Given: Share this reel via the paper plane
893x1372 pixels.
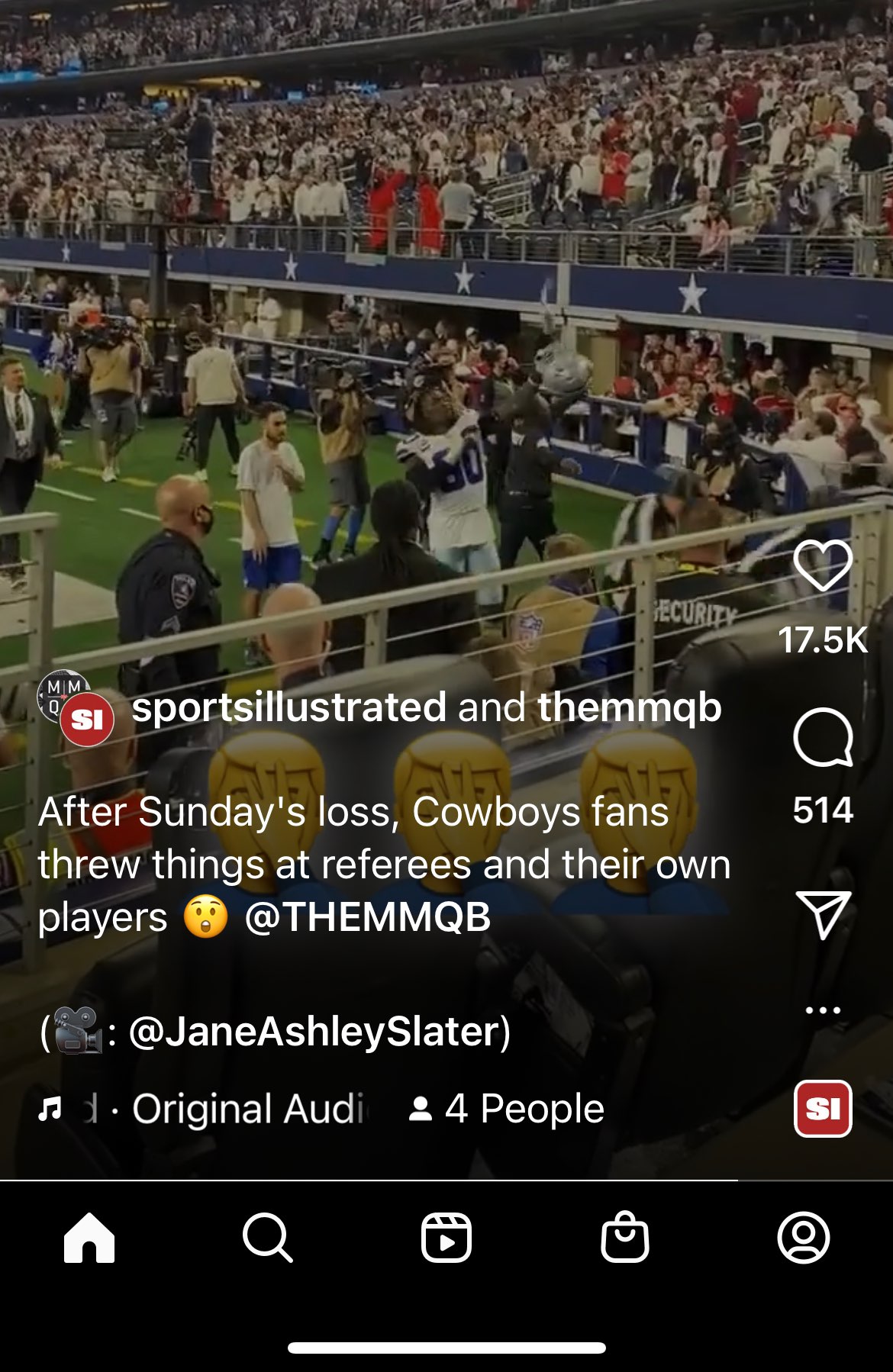Looking at the screenshot, I should [822, 914].
